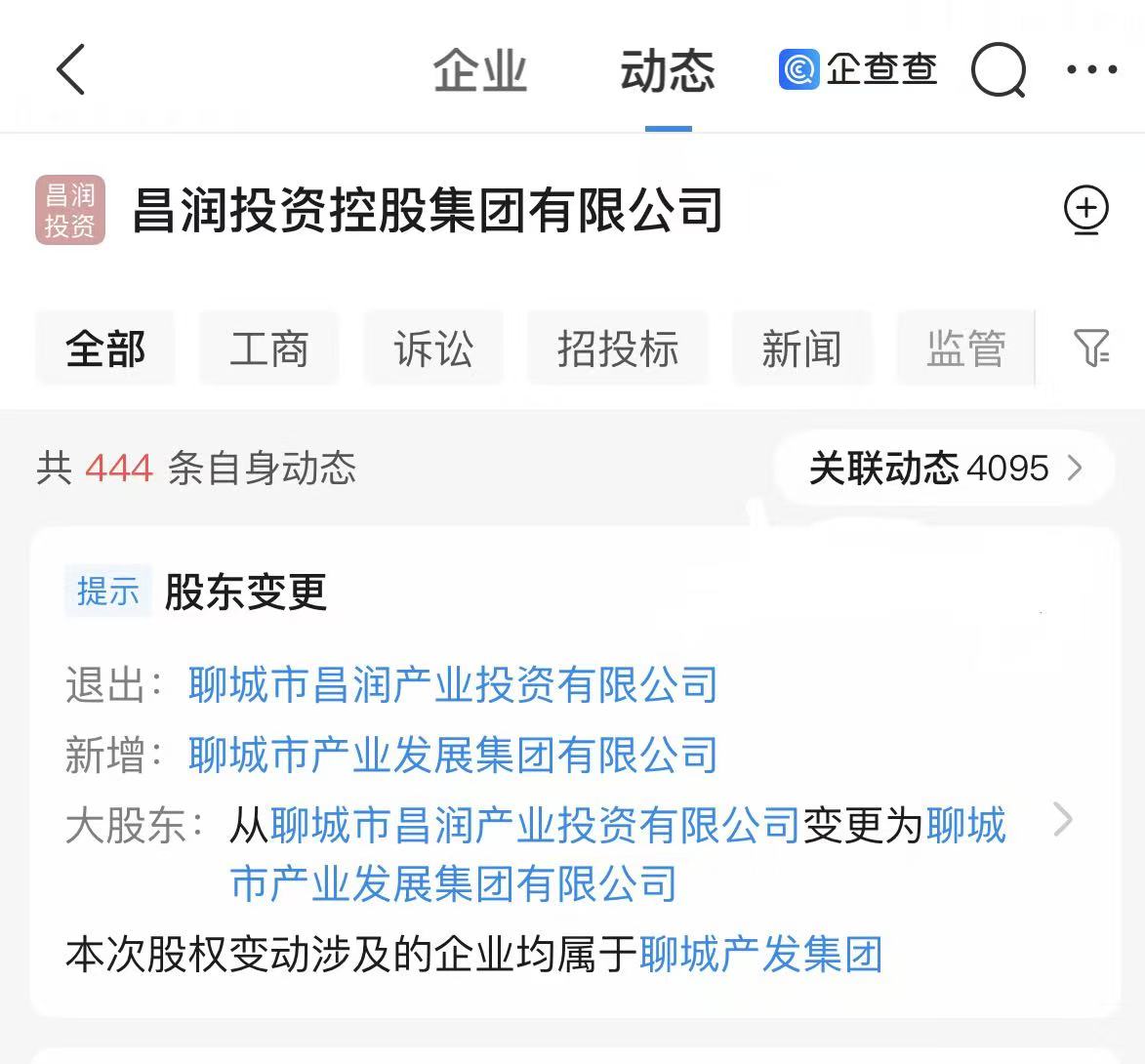Open 聊城市昌润产业投资有限公司 link after 退出
Viewport: 1145px width, 1064px height.
(x=453, y=684)
